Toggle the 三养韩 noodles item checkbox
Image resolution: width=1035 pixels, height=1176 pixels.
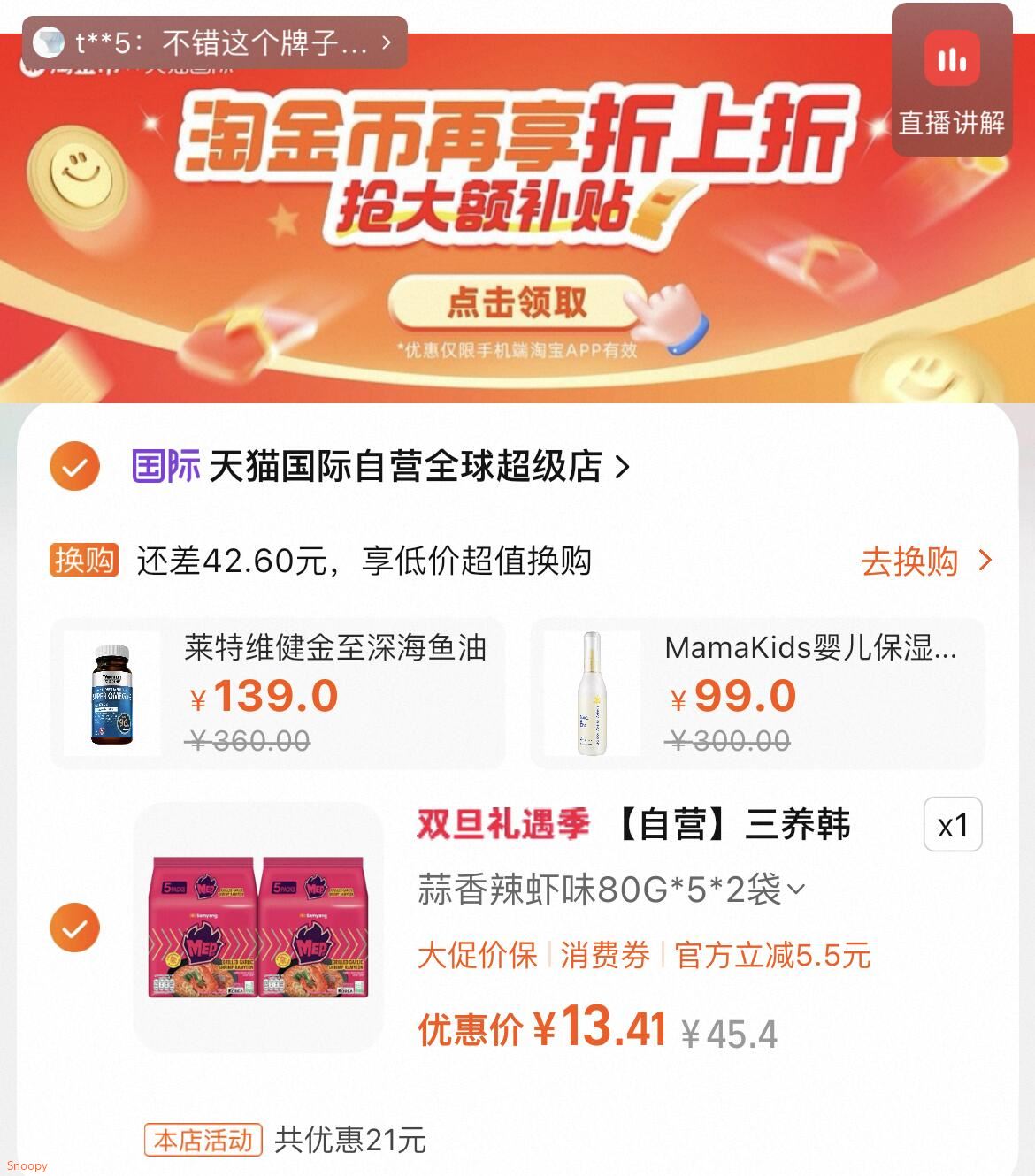coord(74,928)
